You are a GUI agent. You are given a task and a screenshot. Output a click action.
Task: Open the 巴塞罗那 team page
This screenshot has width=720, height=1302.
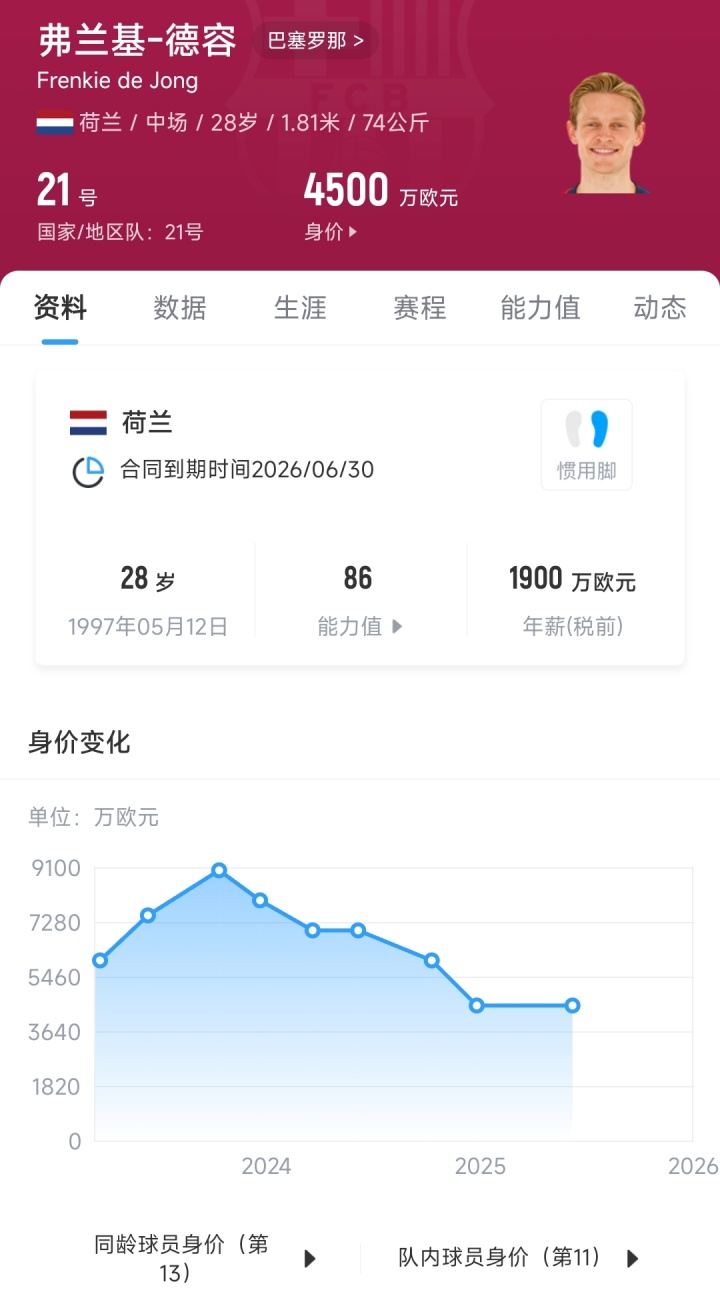click(315, 41)
